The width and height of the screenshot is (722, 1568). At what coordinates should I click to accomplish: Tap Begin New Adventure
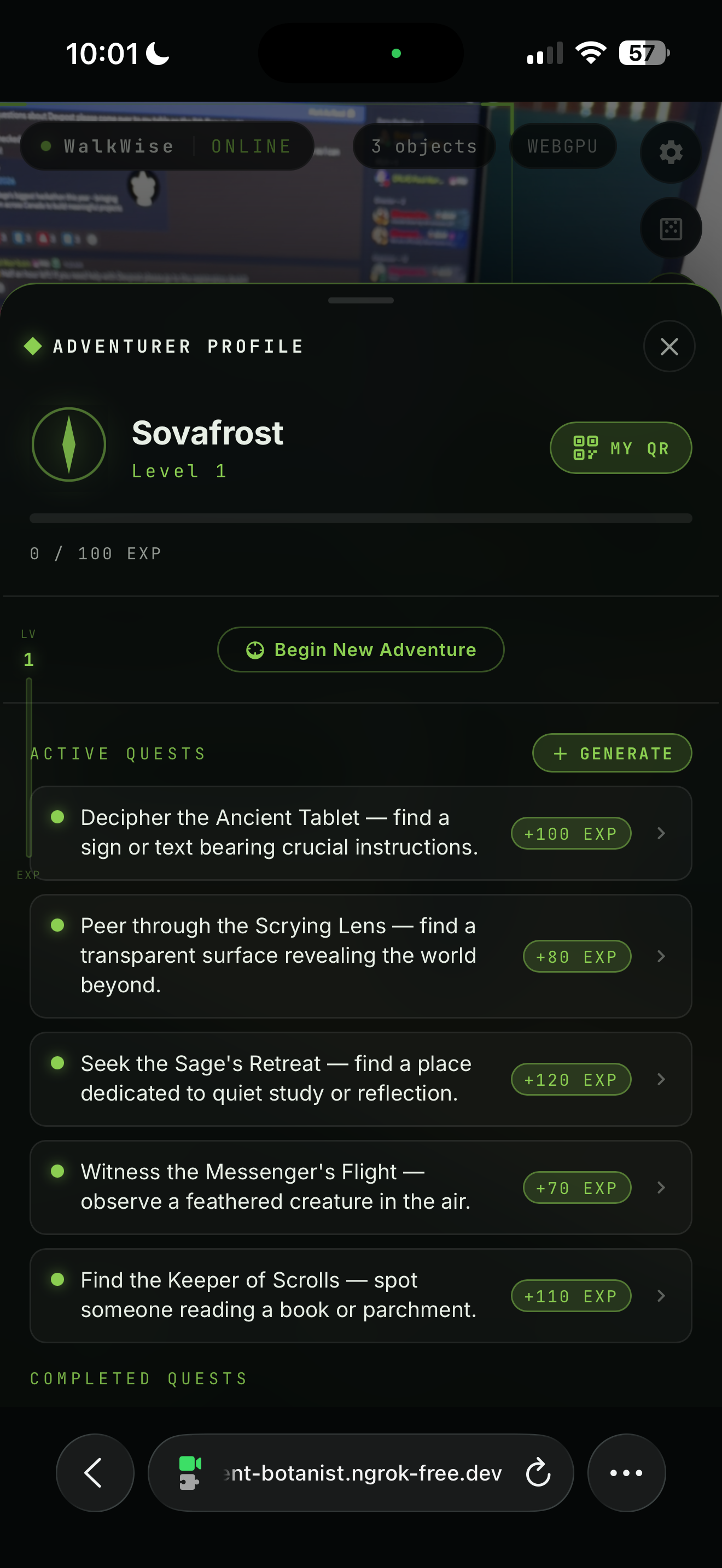pos(360,650)
